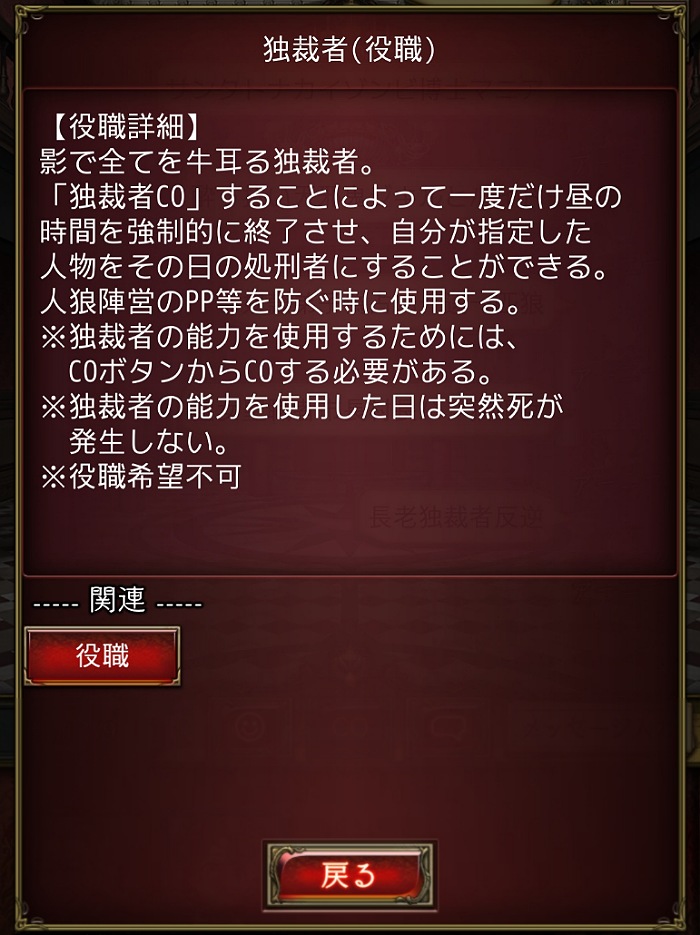Tap 戻る to go back
700x935 pixels.
pos(349,876)
